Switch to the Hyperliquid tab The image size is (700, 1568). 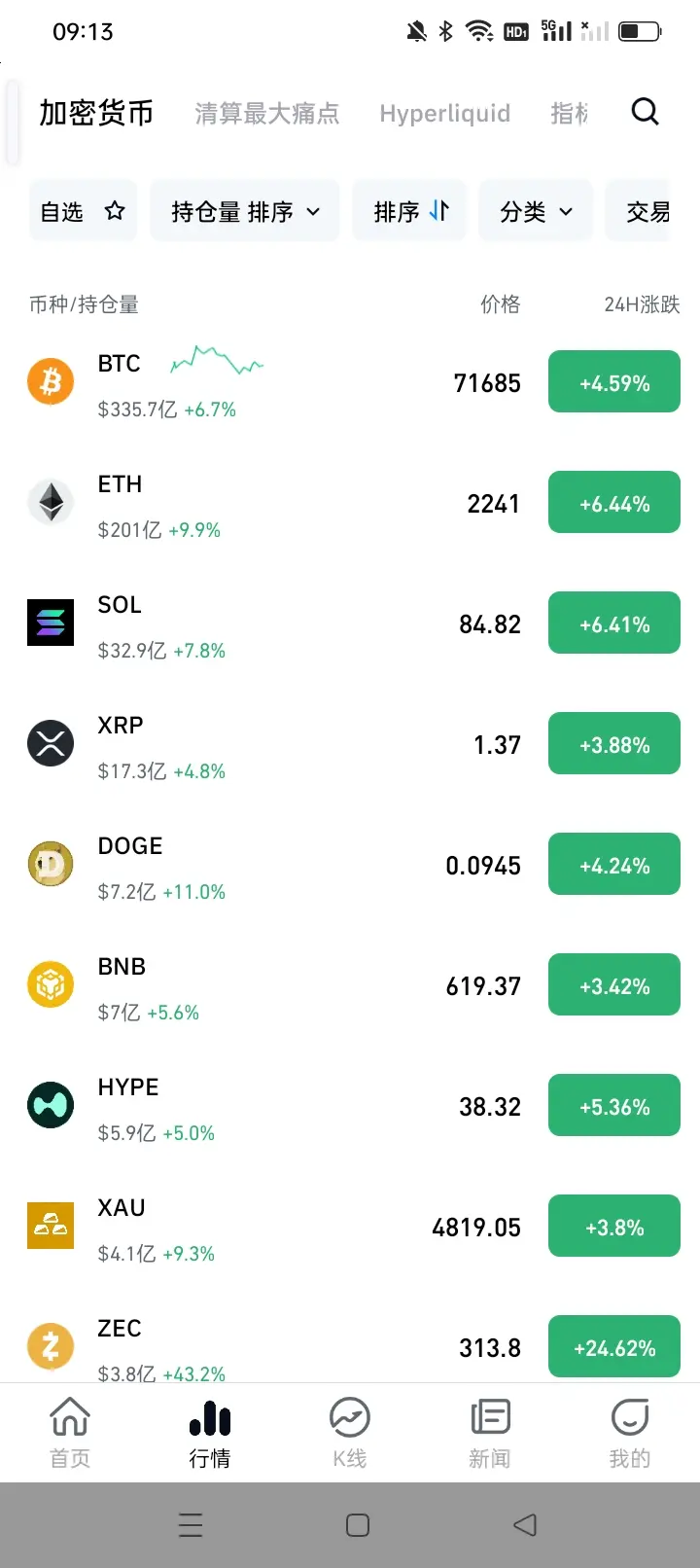point(444,114)
